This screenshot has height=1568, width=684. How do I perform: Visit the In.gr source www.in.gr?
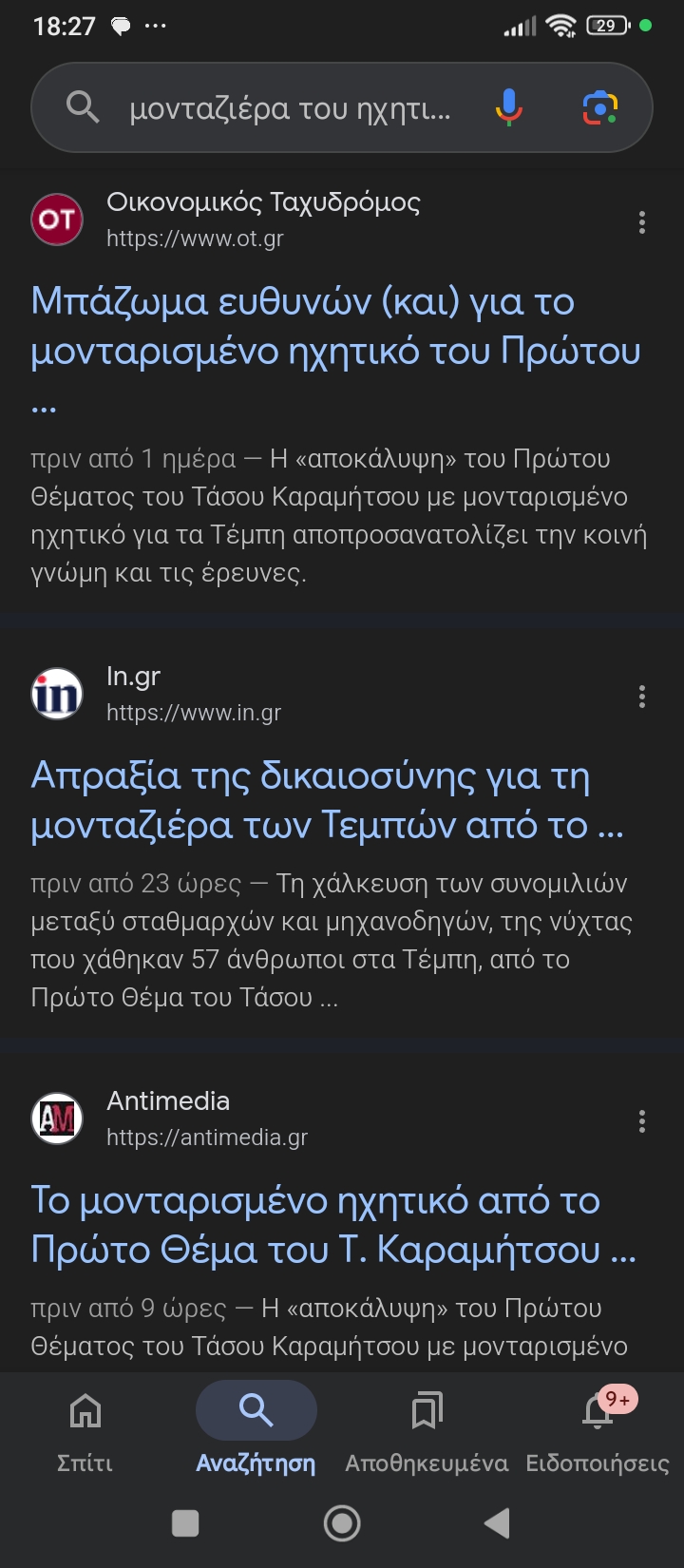194,712
